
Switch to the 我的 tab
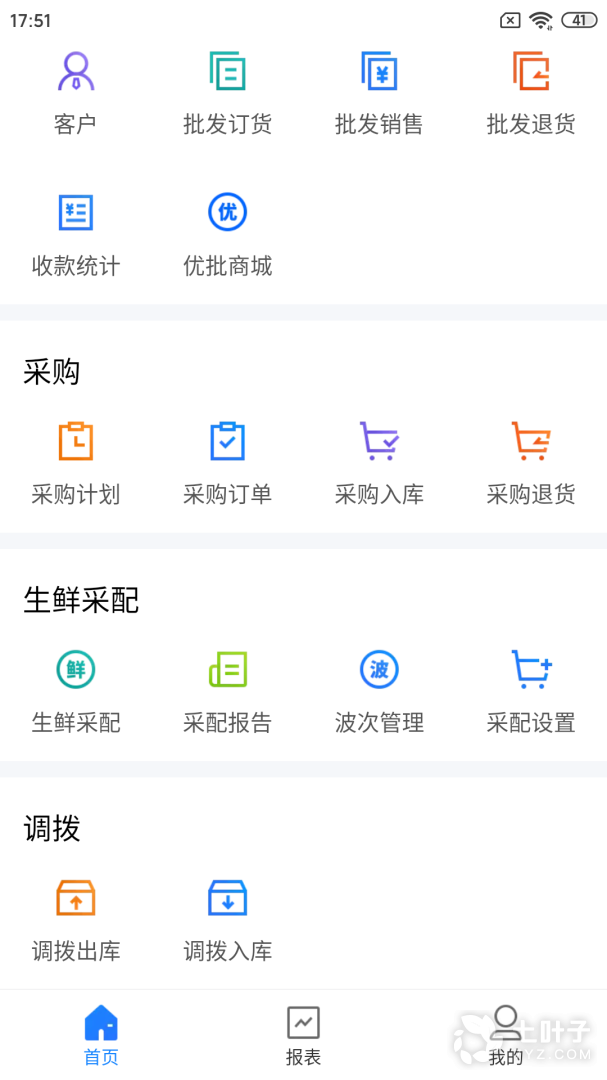click(x=506, y=1035)
